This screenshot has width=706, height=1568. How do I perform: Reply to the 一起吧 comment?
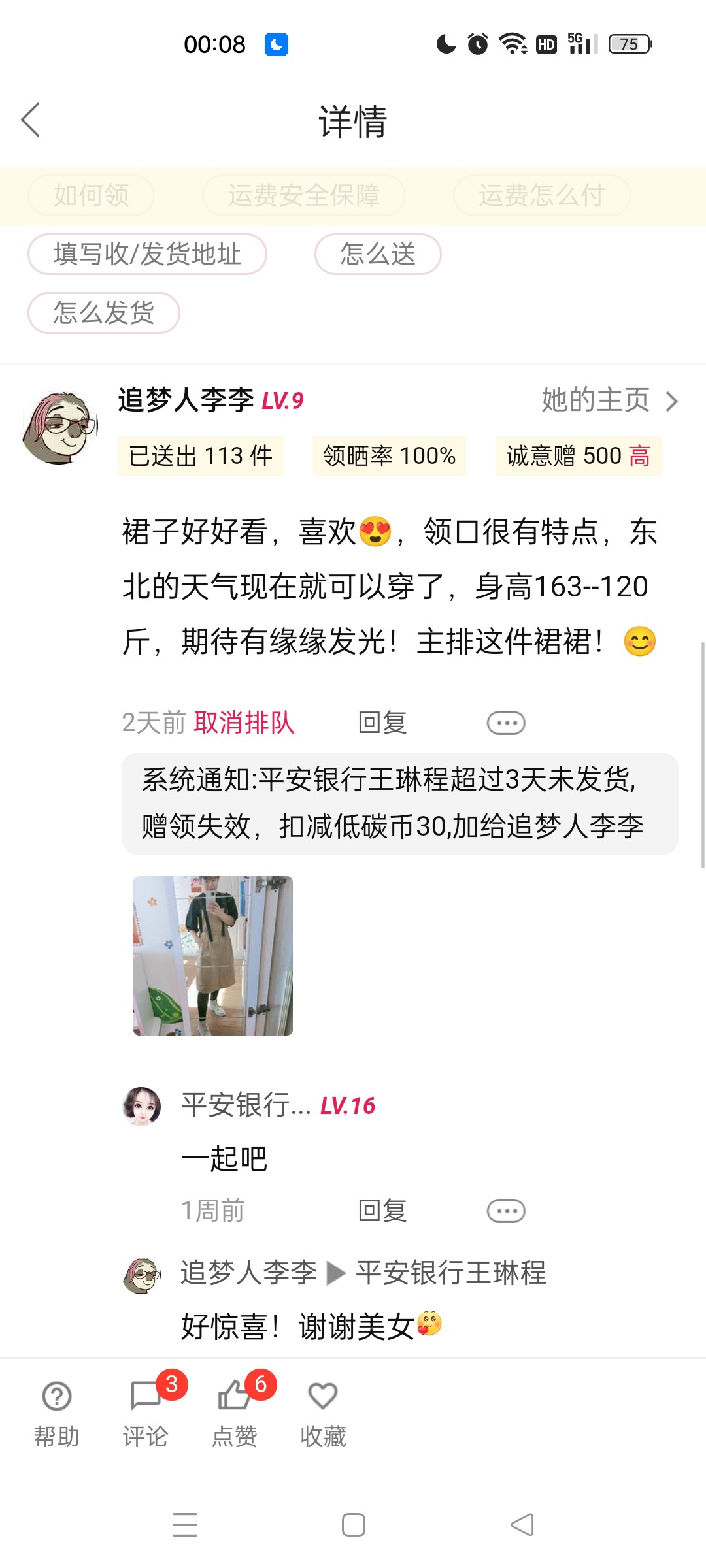382,1211
